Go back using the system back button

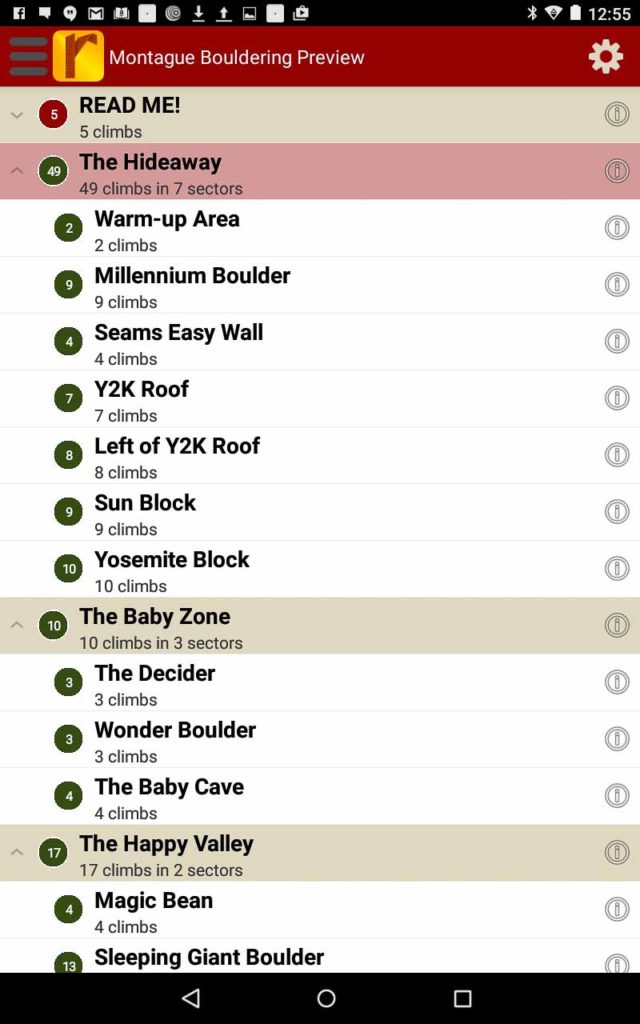(x=191, y=998)
